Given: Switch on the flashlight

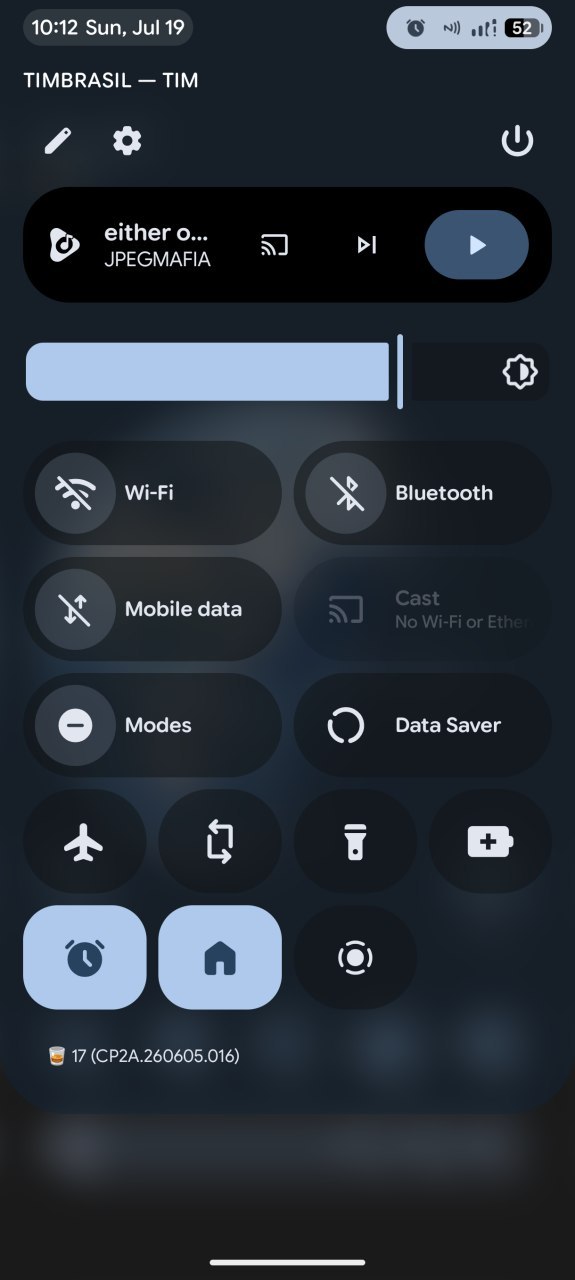Looking at the screenshot, I should tap(355, 841).
